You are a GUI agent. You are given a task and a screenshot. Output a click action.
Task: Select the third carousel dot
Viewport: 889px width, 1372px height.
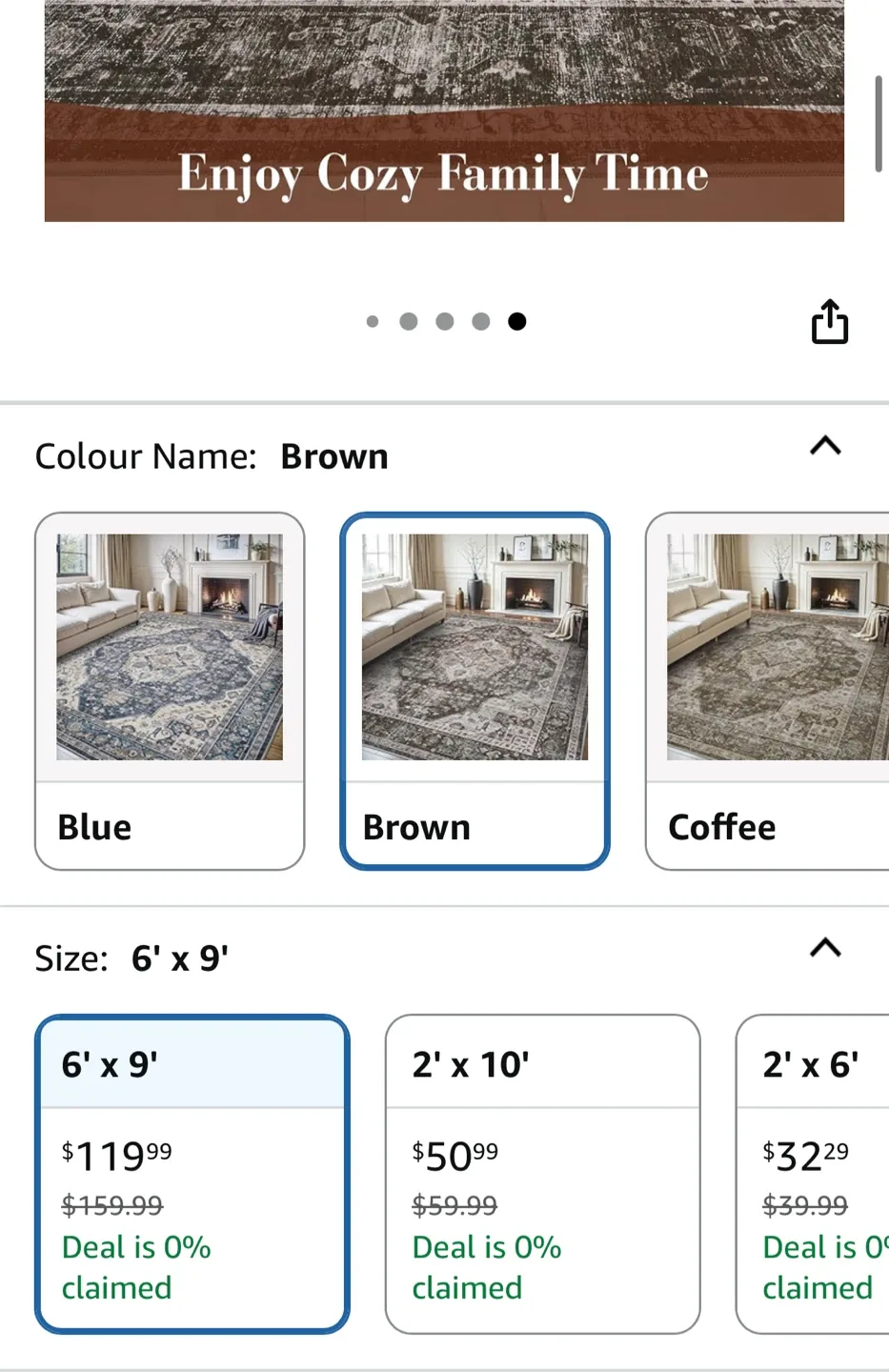coord(444,321)
